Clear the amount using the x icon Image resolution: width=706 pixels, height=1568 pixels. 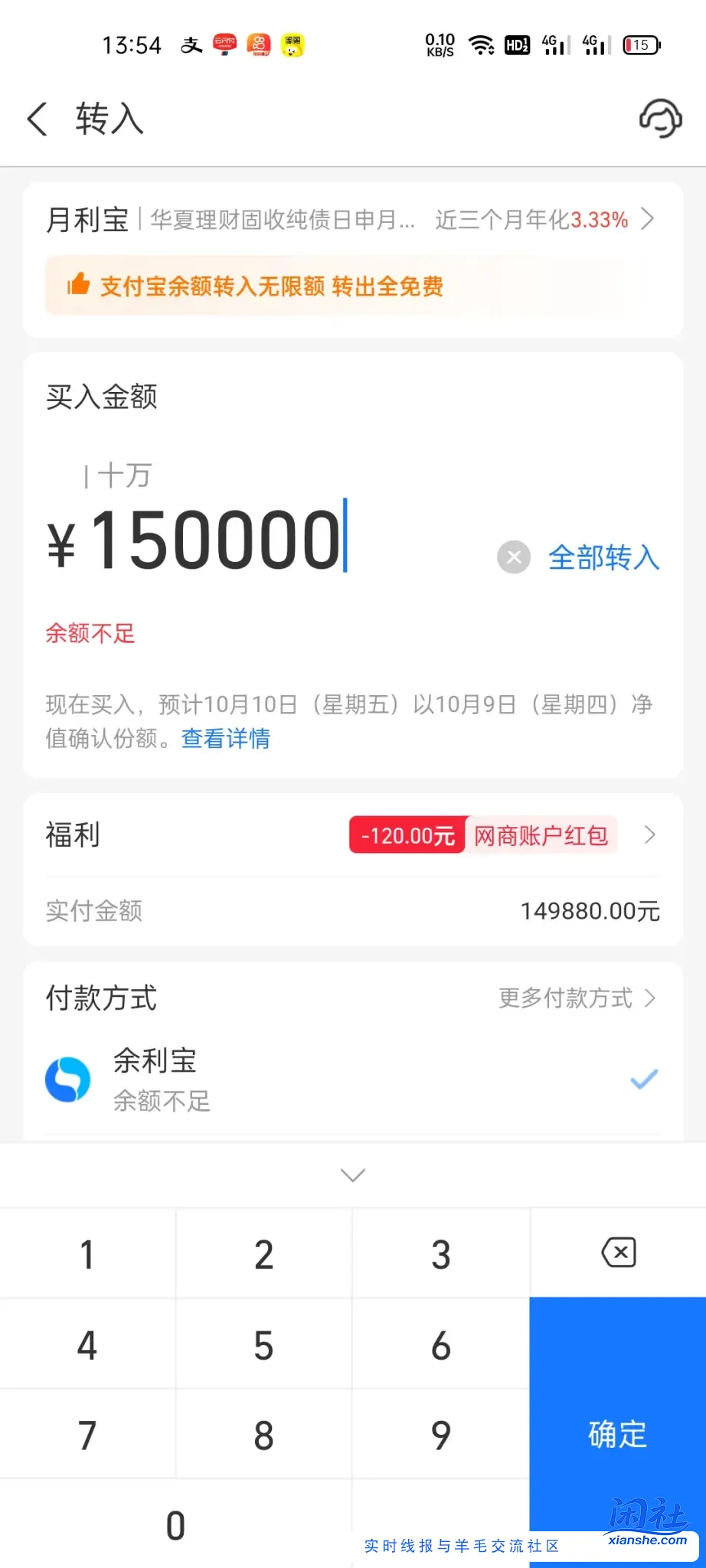(x=513, y=557)
